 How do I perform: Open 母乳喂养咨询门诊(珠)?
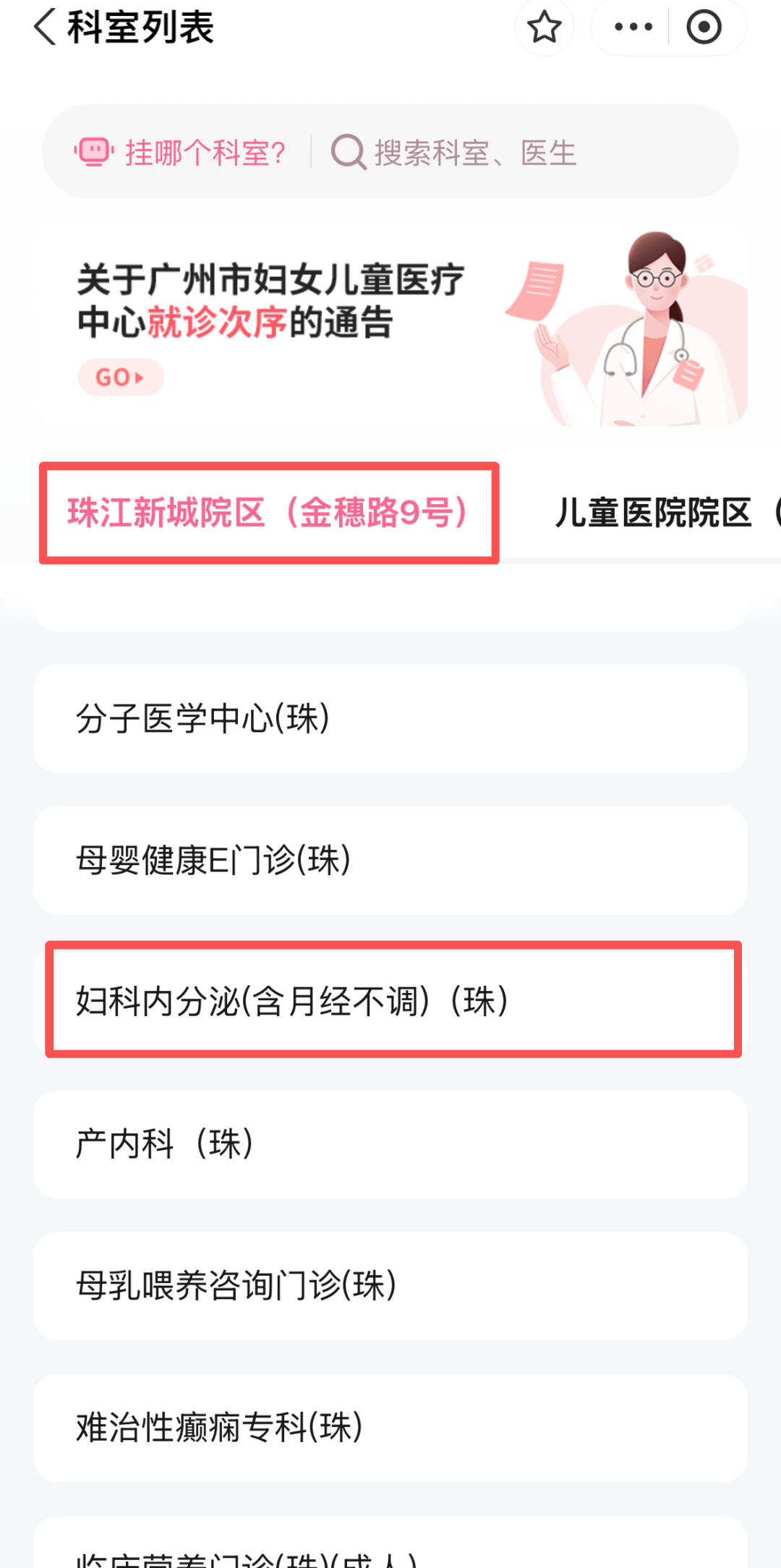point(390,1285)
